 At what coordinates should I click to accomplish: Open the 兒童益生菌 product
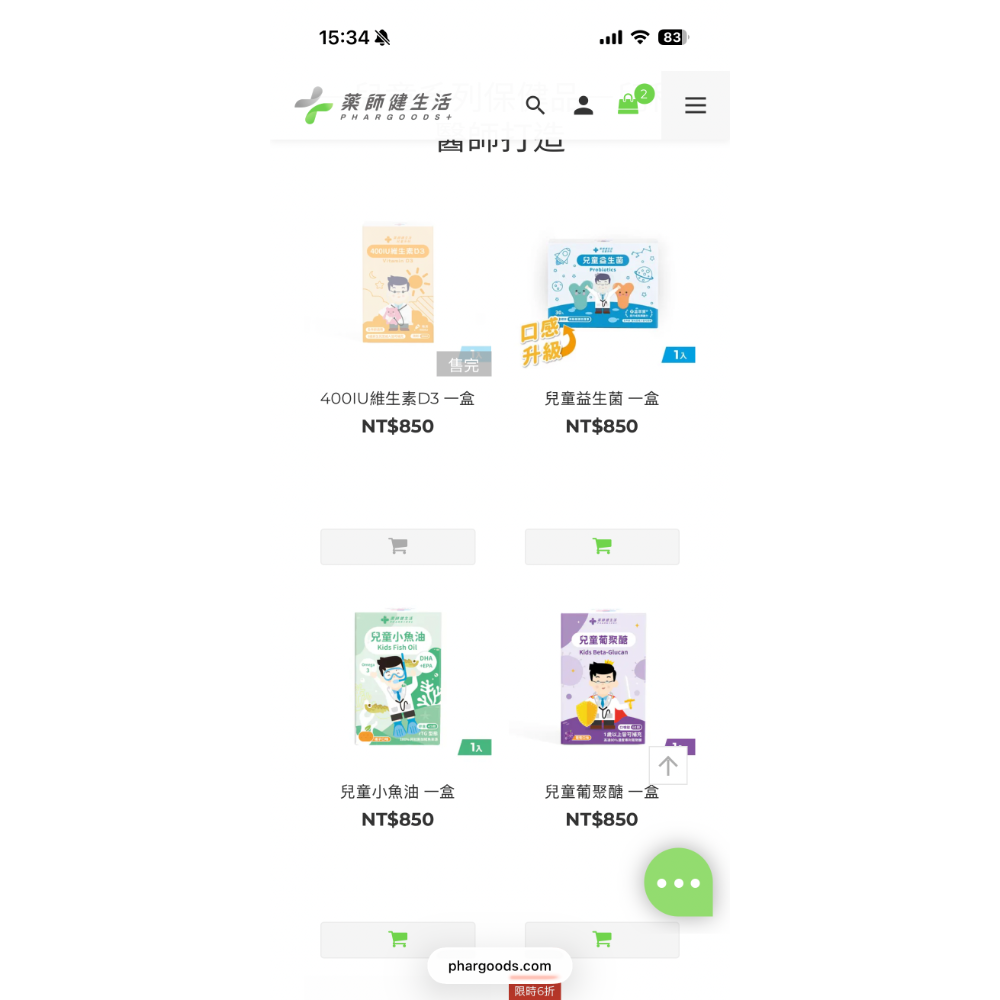pos(602,290)
